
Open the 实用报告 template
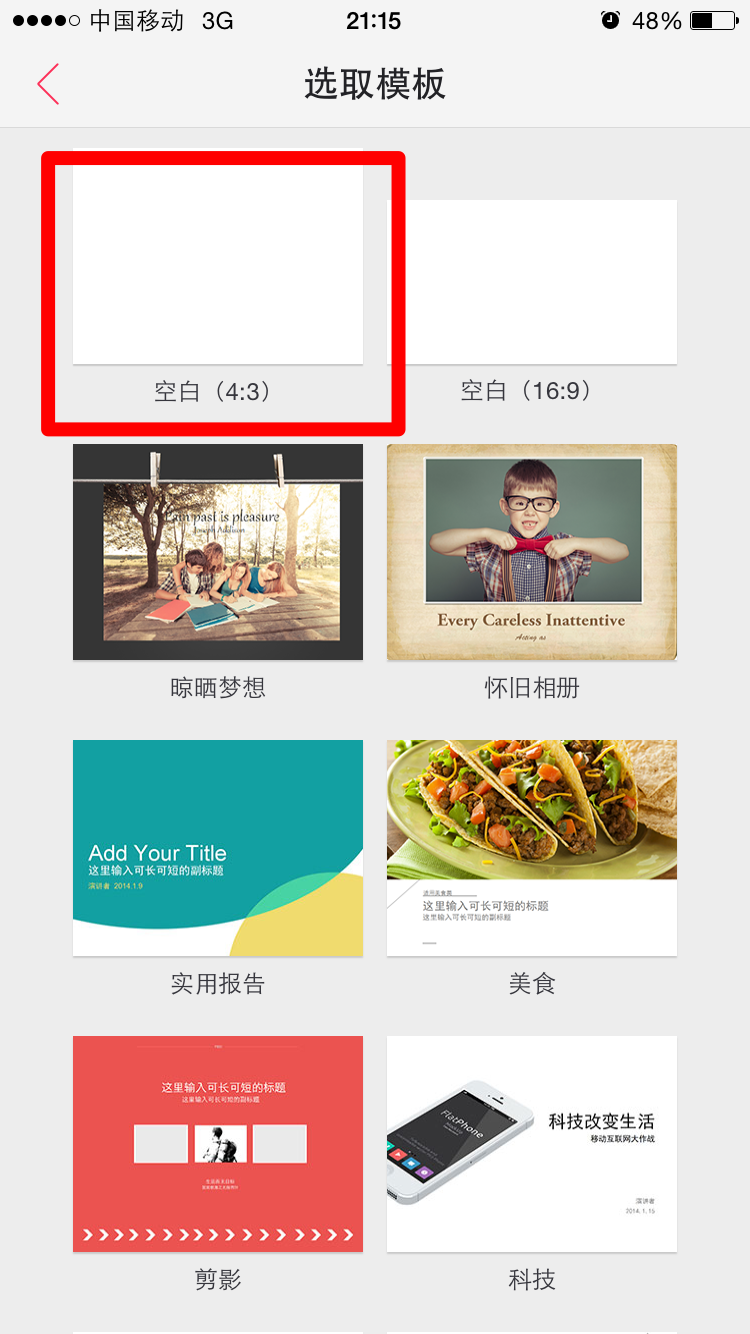click(218, 848)
